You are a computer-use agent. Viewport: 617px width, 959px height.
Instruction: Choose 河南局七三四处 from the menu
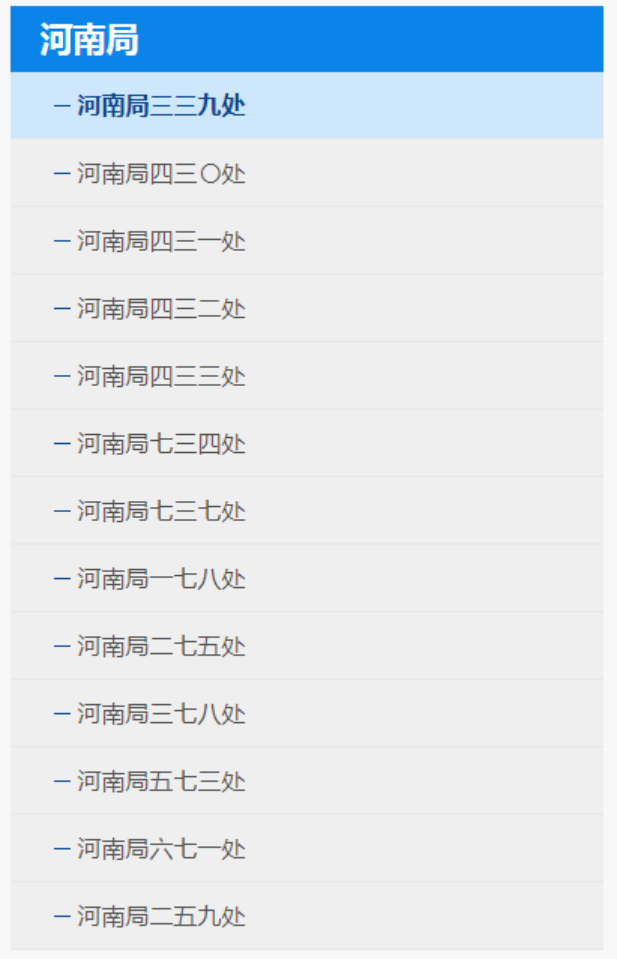pyautogui.click(x=160, y=444)
